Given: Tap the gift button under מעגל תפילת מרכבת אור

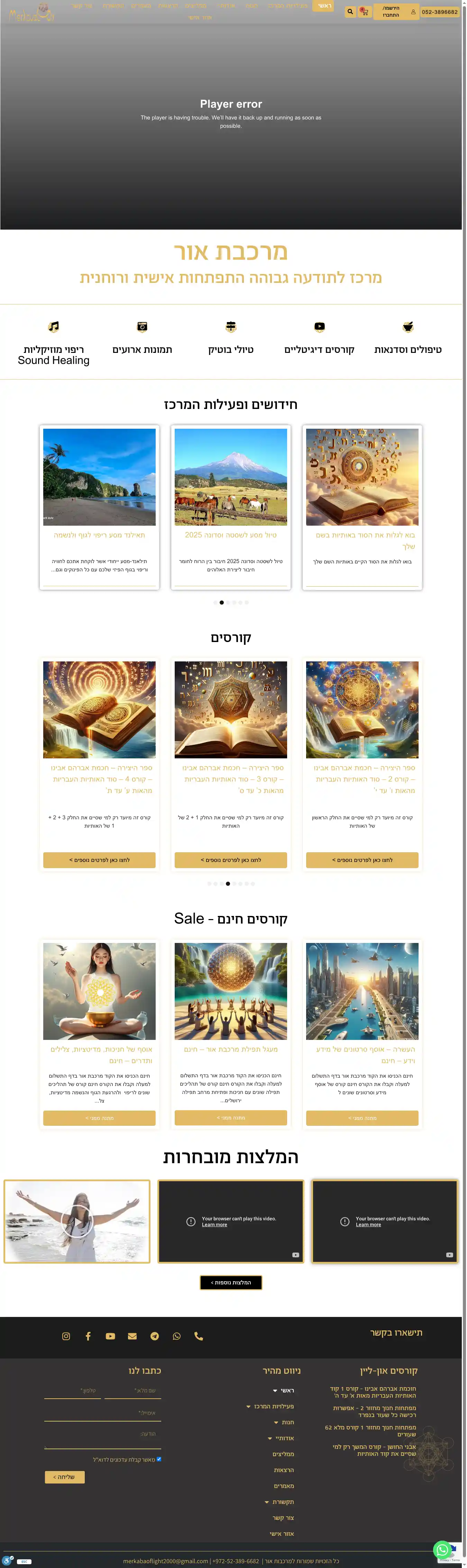Looking at the screenshot, I should (230, 1117).
